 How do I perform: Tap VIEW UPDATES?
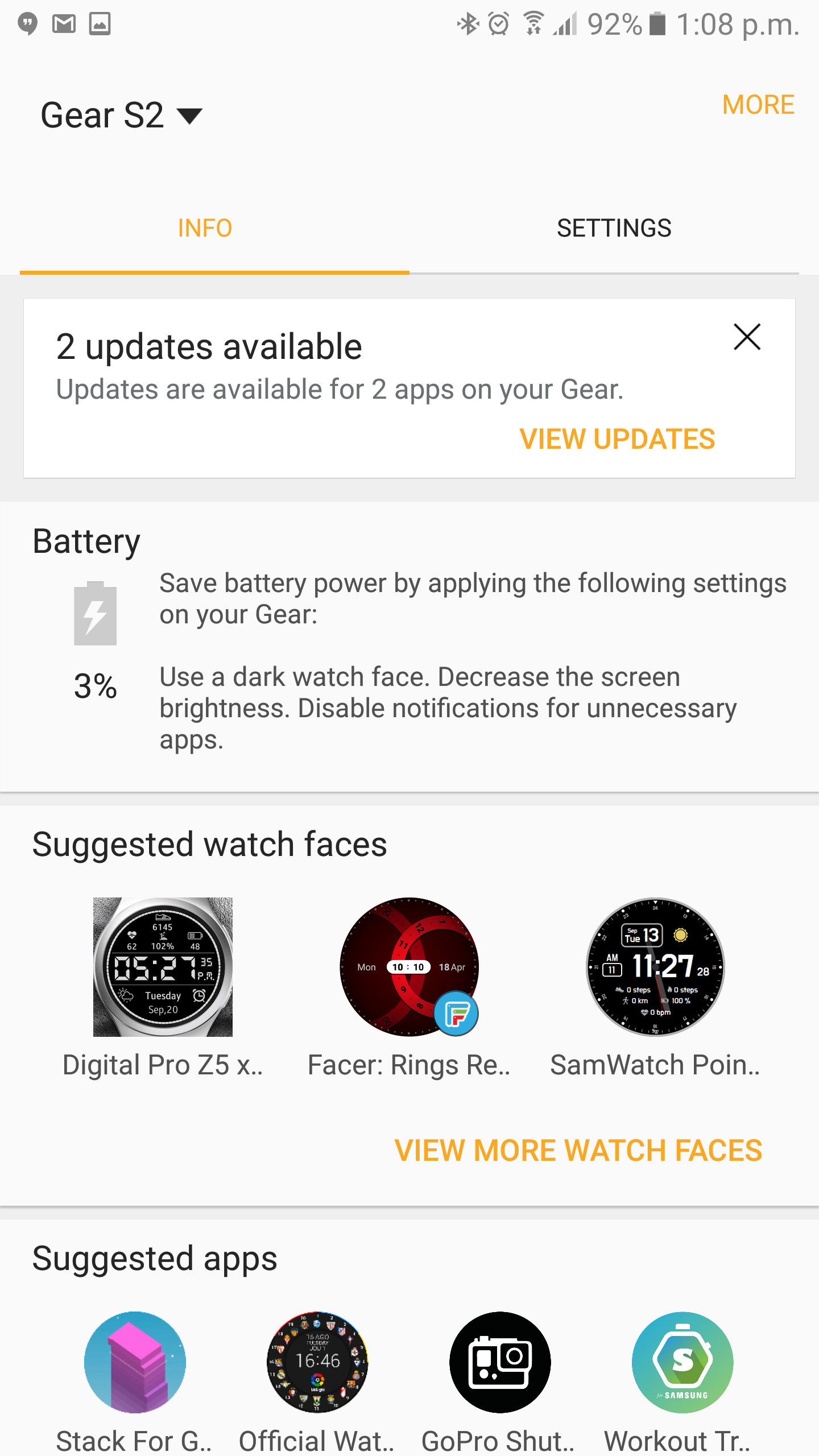617,440
